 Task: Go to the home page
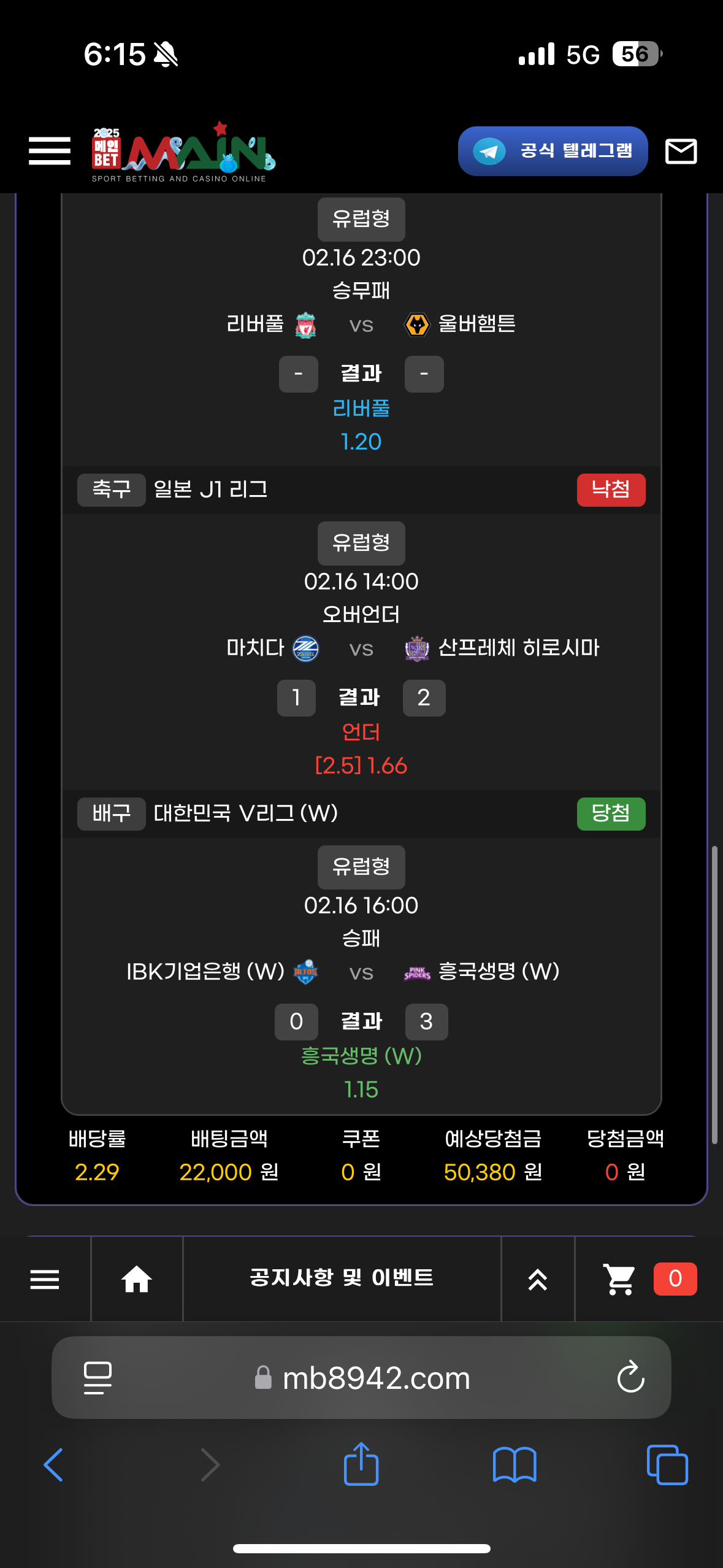[137, 1279]
